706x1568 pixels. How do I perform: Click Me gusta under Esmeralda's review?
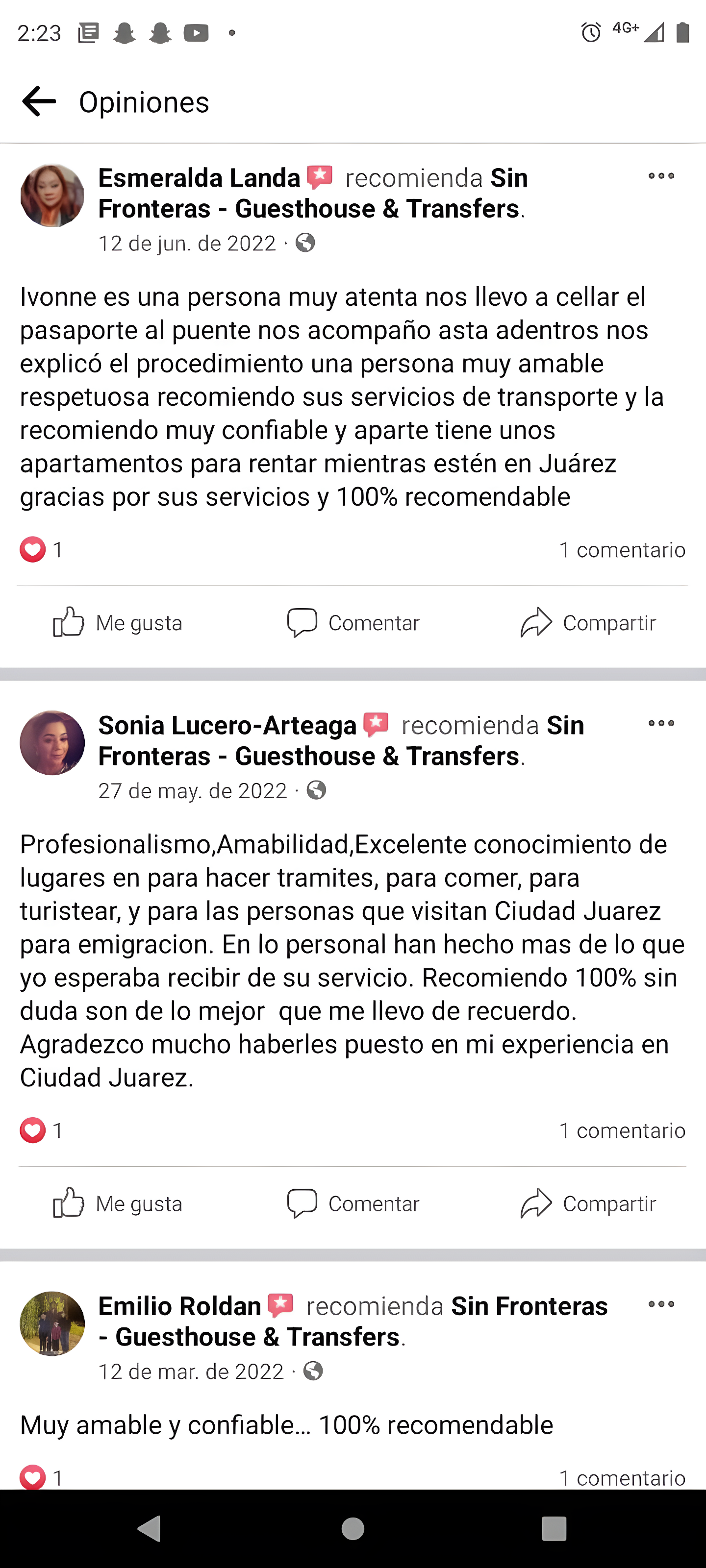[118, 622]
